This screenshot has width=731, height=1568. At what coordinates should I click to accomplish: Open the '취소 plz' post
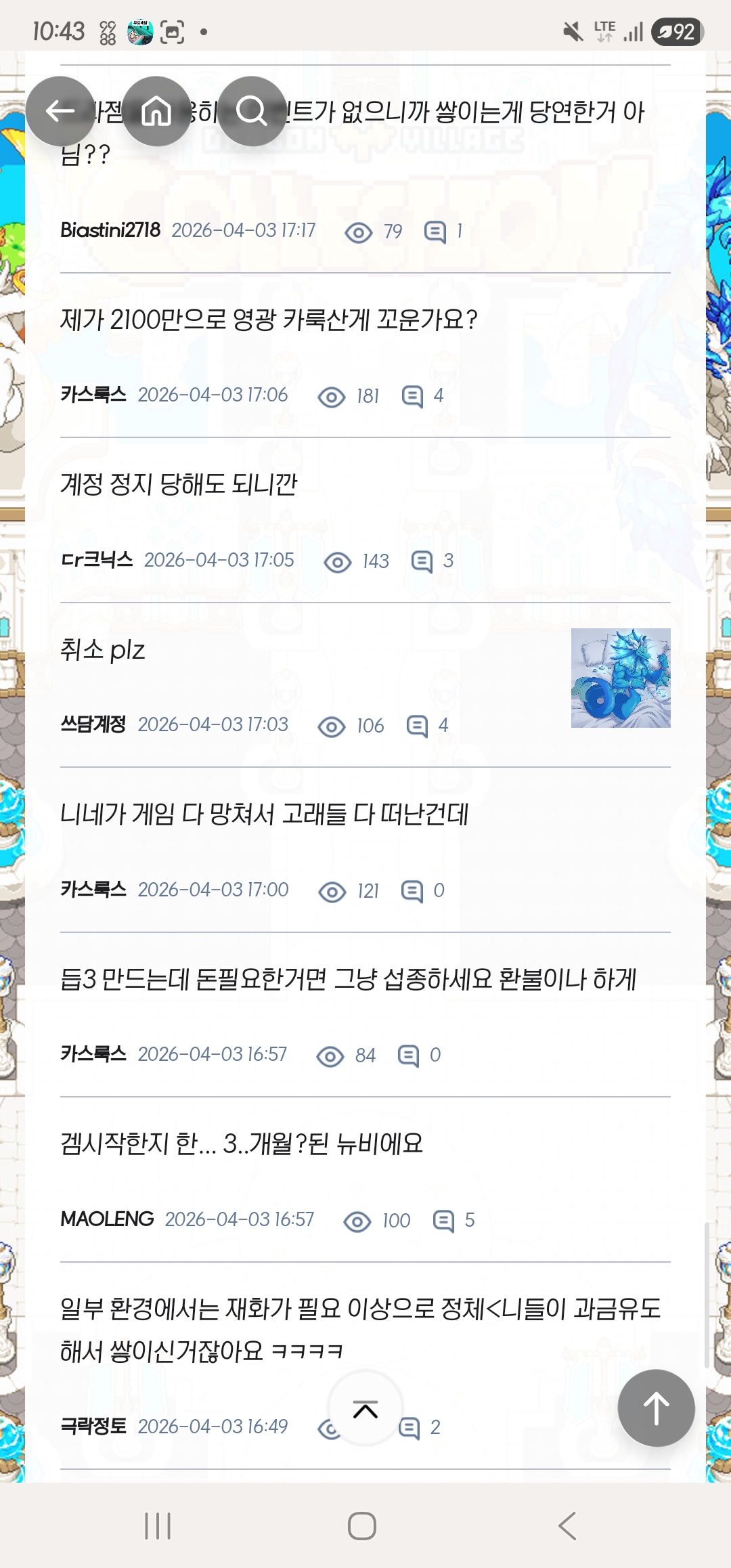coord(103,650)
